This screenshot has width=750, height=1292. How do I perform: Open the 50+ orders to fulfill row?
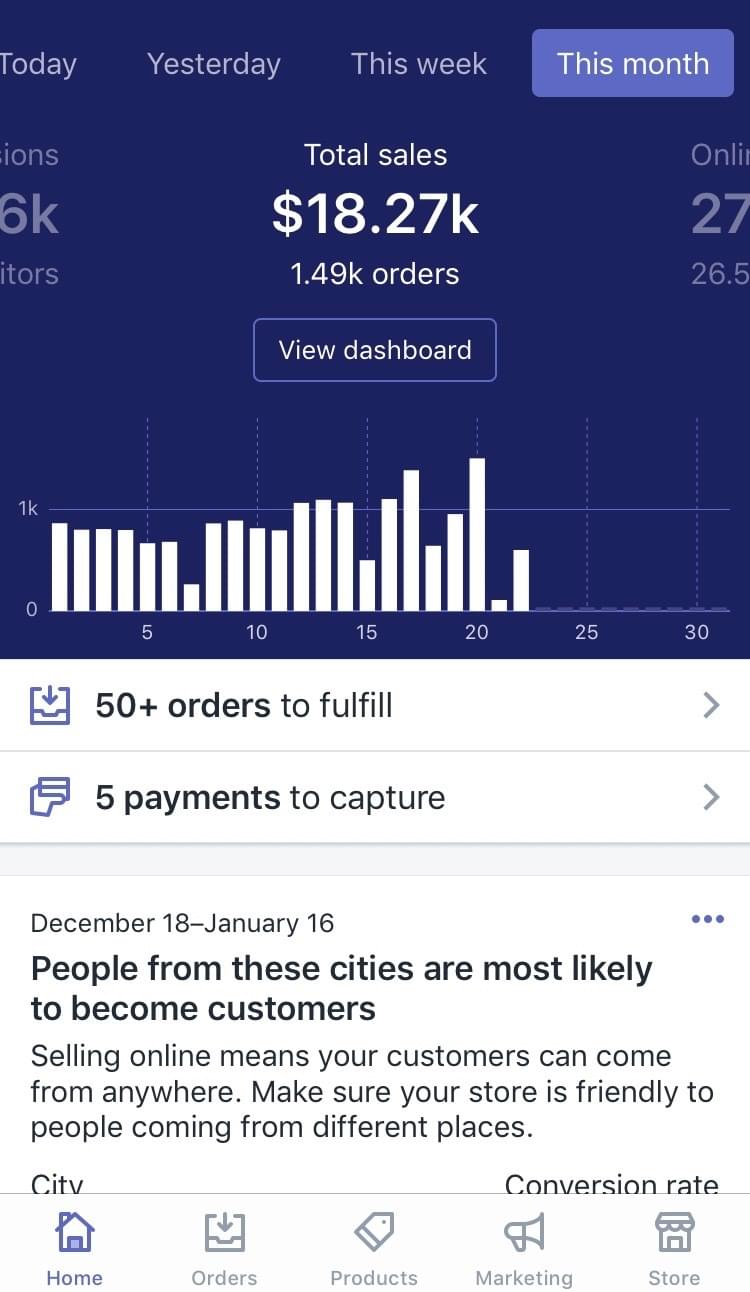[x=375, y=706]
